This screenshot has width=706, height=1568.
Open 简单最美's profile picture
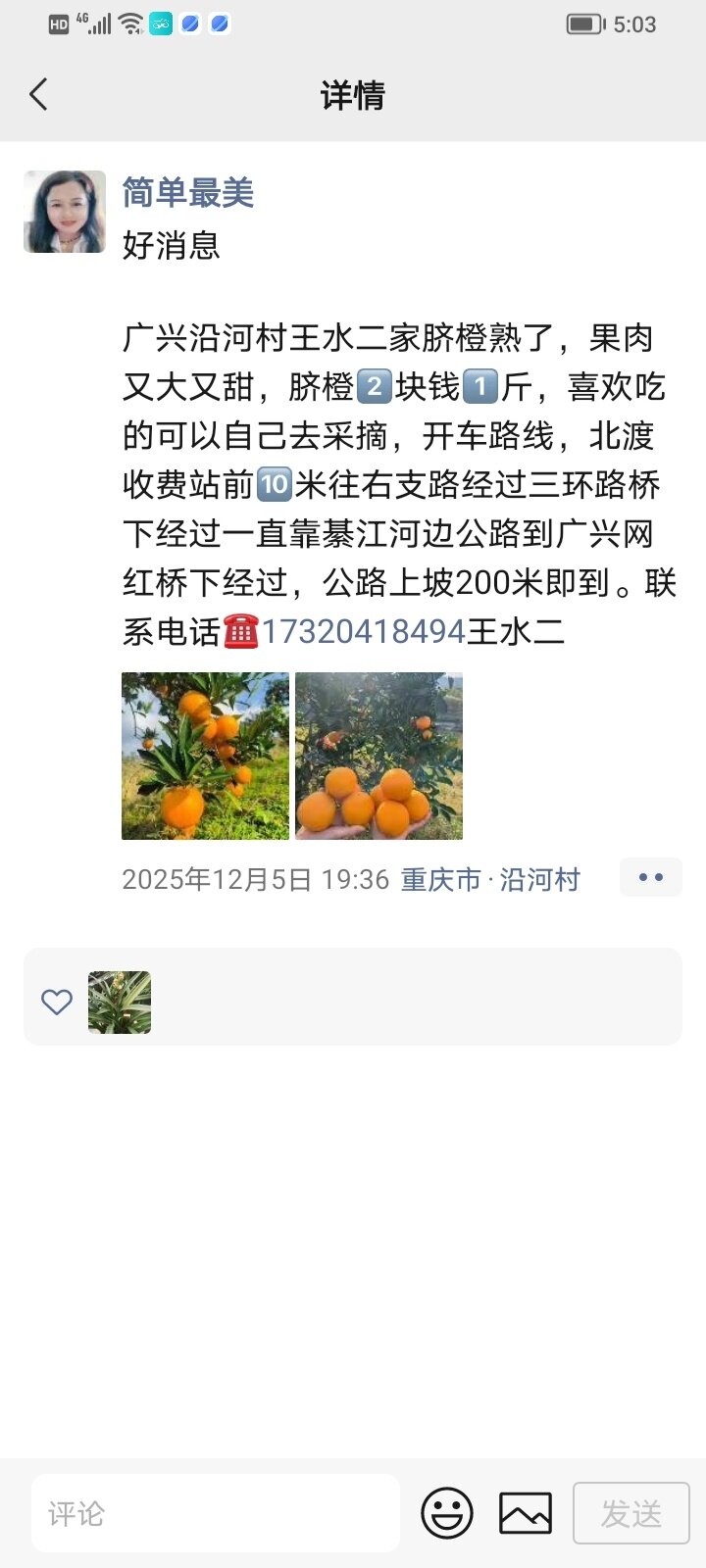(65, 212)
